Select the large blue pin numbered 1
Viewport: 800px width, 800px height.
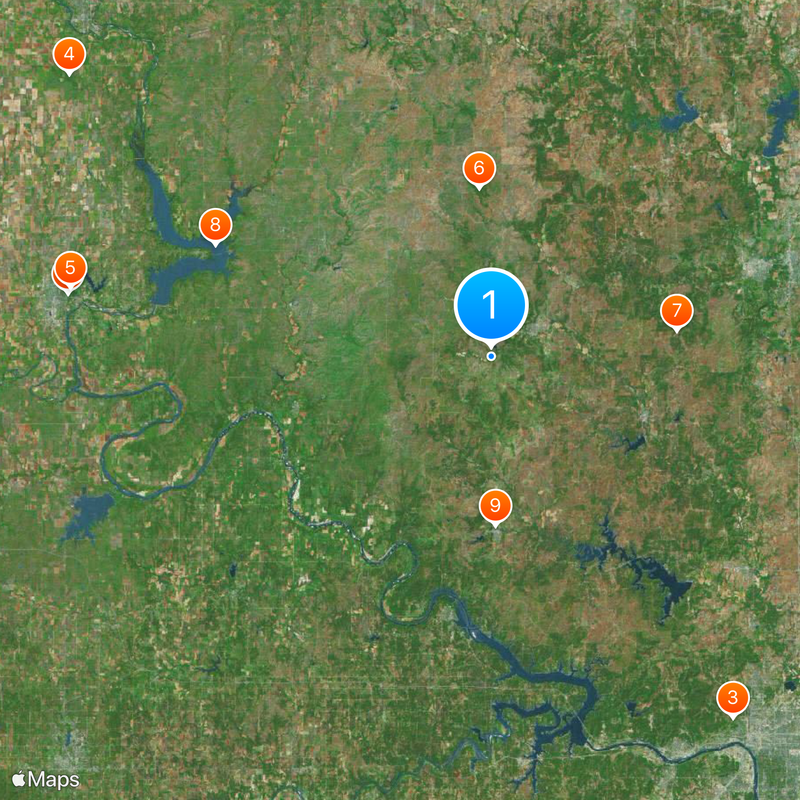click(x=490, y=303)
